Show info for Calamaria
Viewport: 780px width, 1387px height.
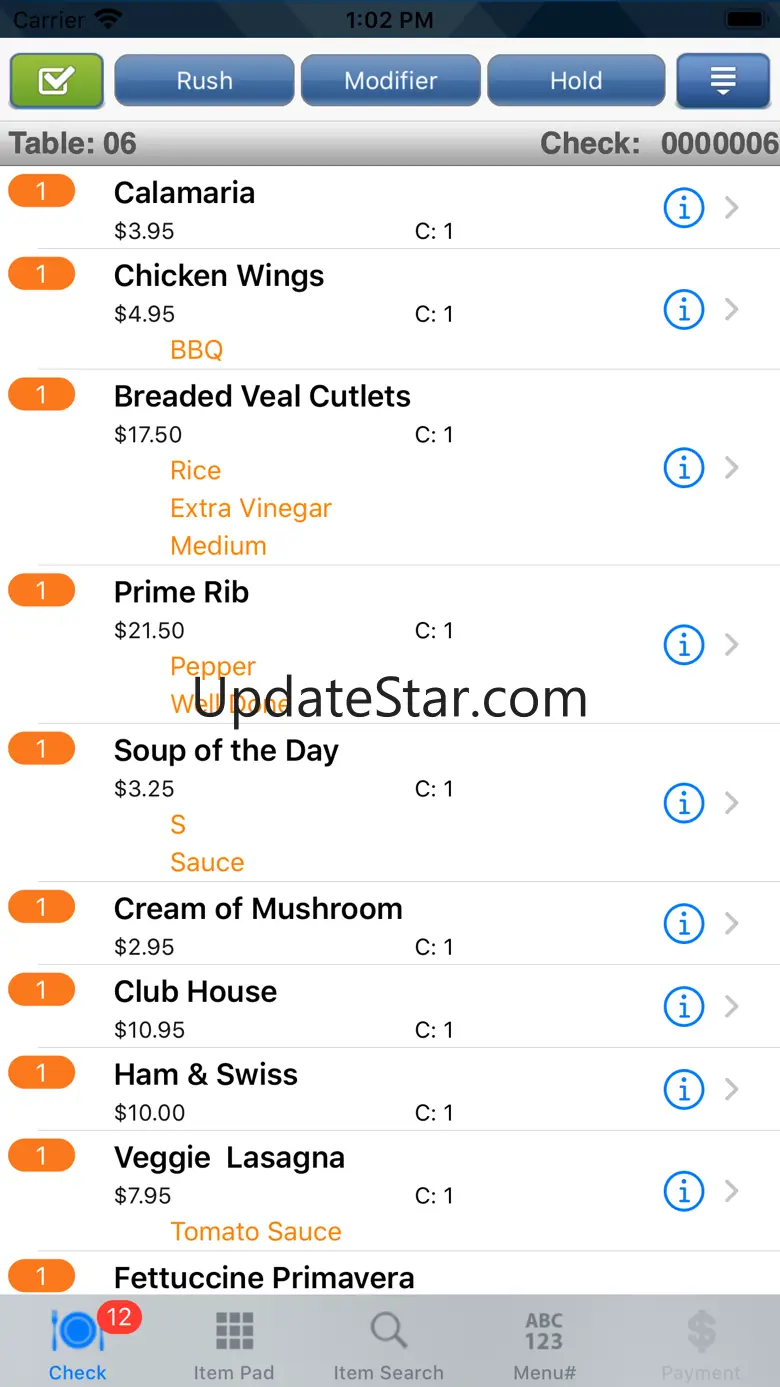684,208
